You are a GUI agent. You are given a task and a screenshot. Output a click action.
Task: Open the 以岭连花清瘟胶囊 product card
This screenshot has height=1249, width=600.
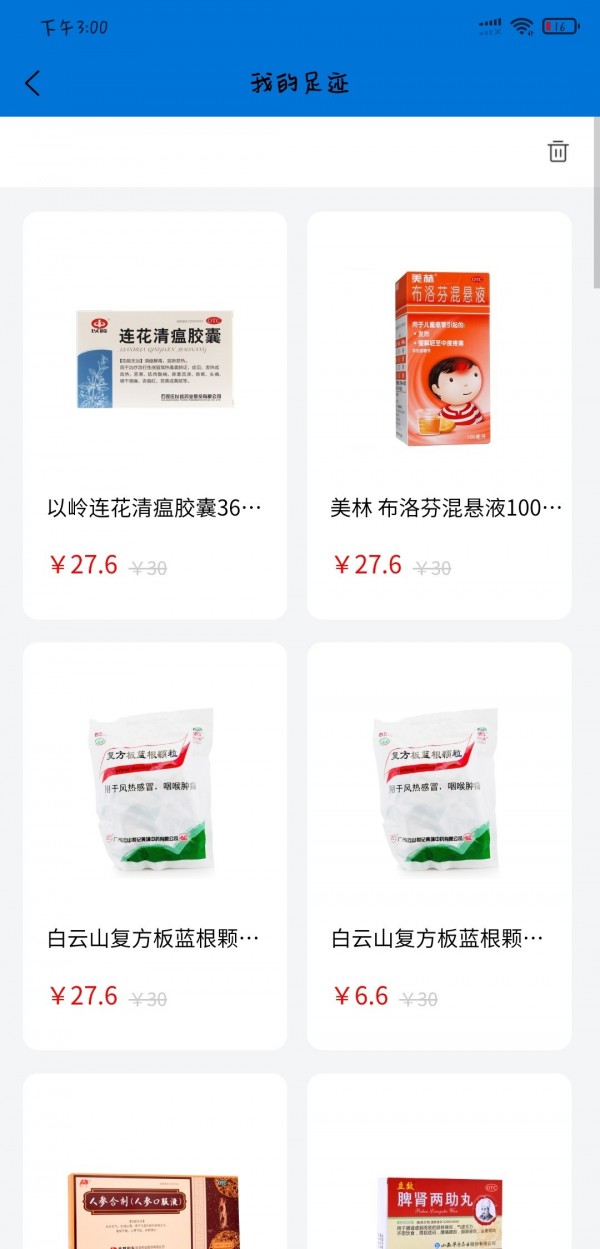pos(155,415)
